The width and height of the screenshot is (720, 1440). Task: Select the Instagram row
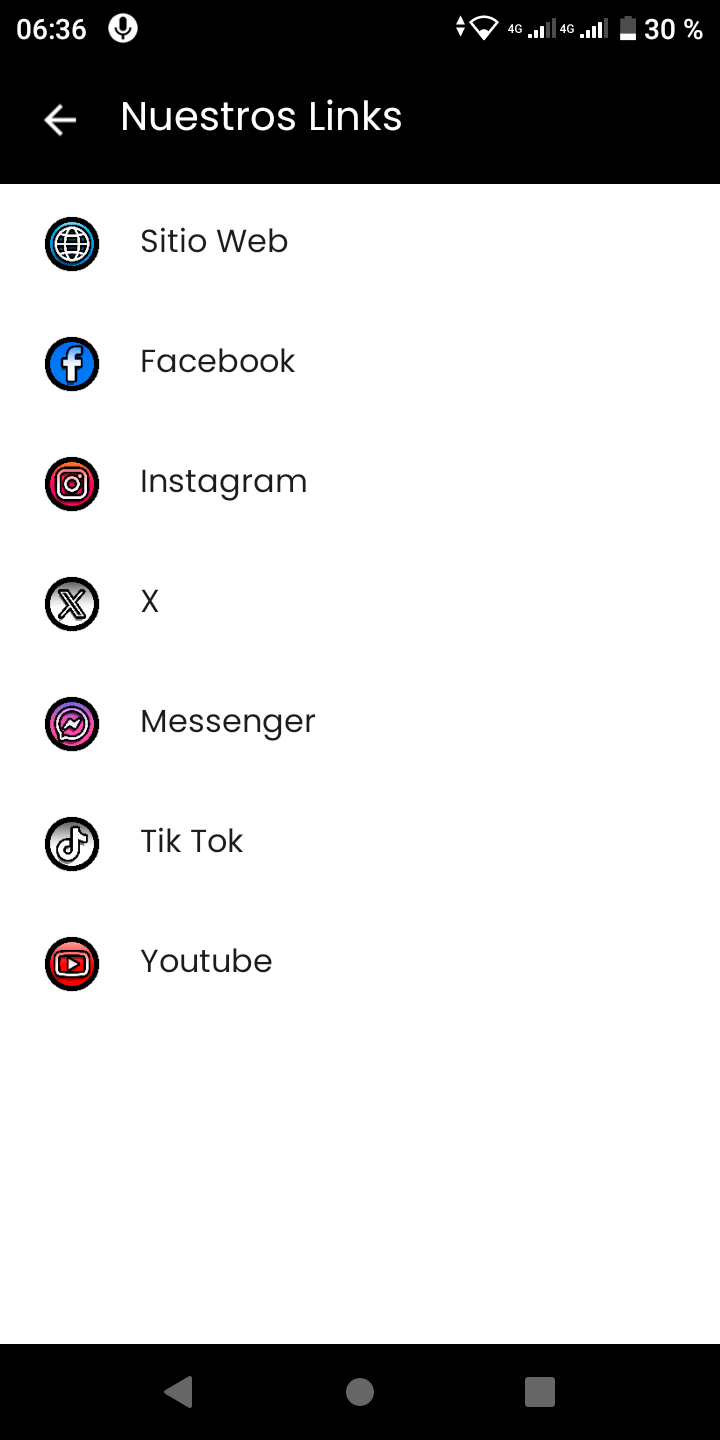[x=360, y=484]
